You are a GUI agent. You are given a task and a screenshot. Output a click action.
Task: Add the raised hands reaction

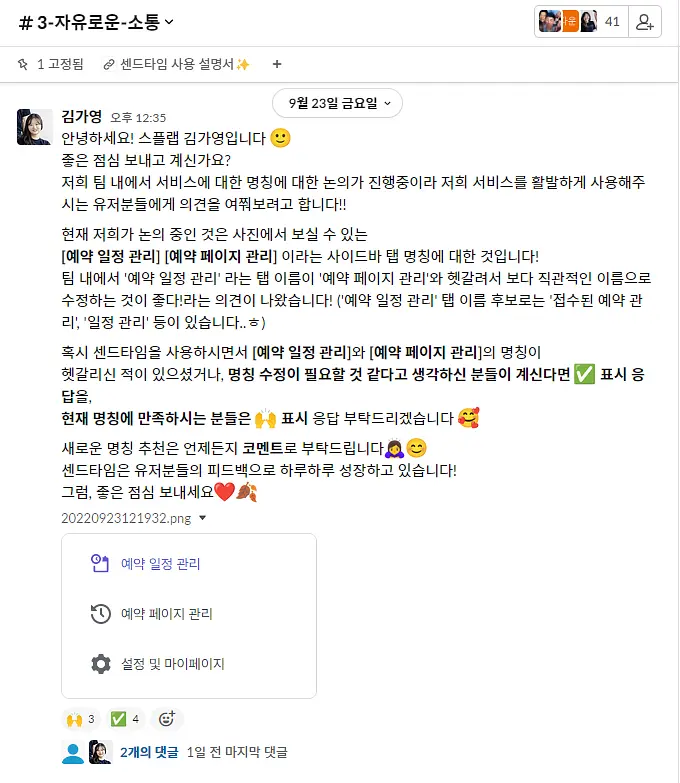tap(81, 719)
